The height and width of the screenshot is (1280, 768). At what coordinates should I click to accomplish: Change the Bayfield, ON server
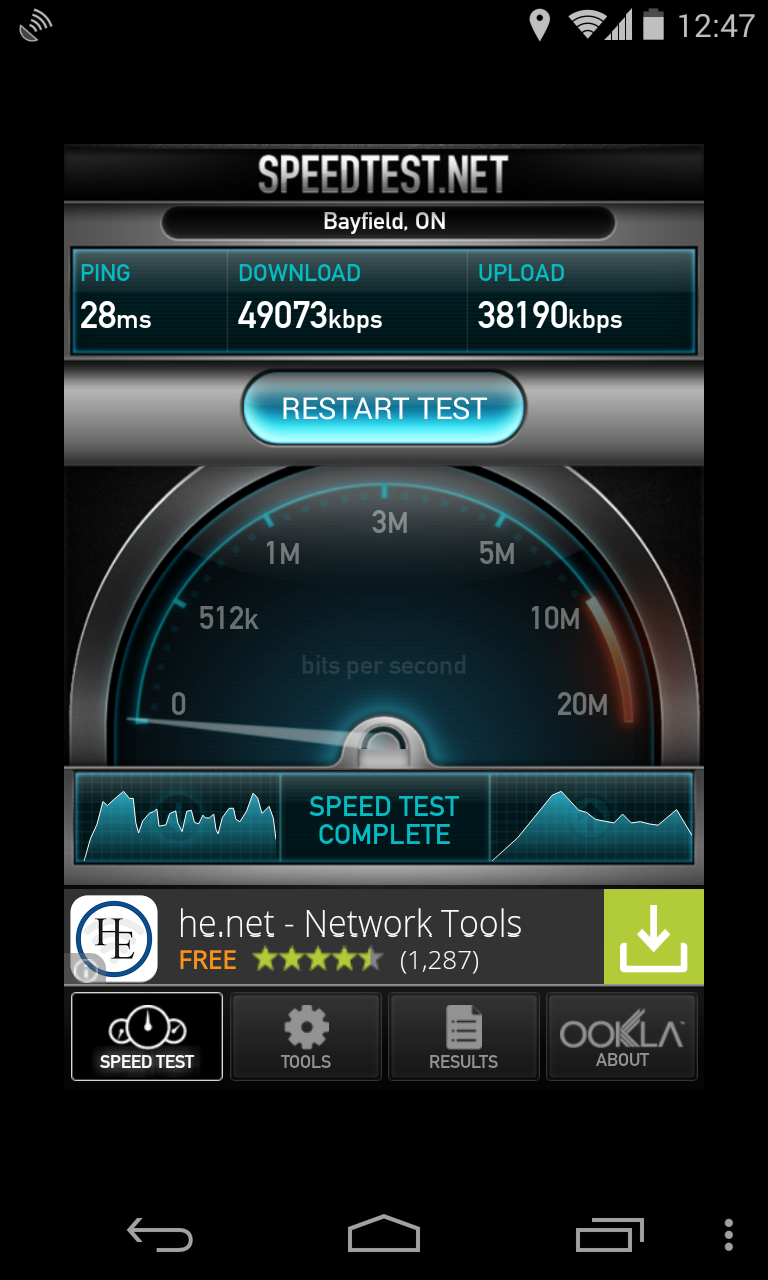[x=388, y=222]
